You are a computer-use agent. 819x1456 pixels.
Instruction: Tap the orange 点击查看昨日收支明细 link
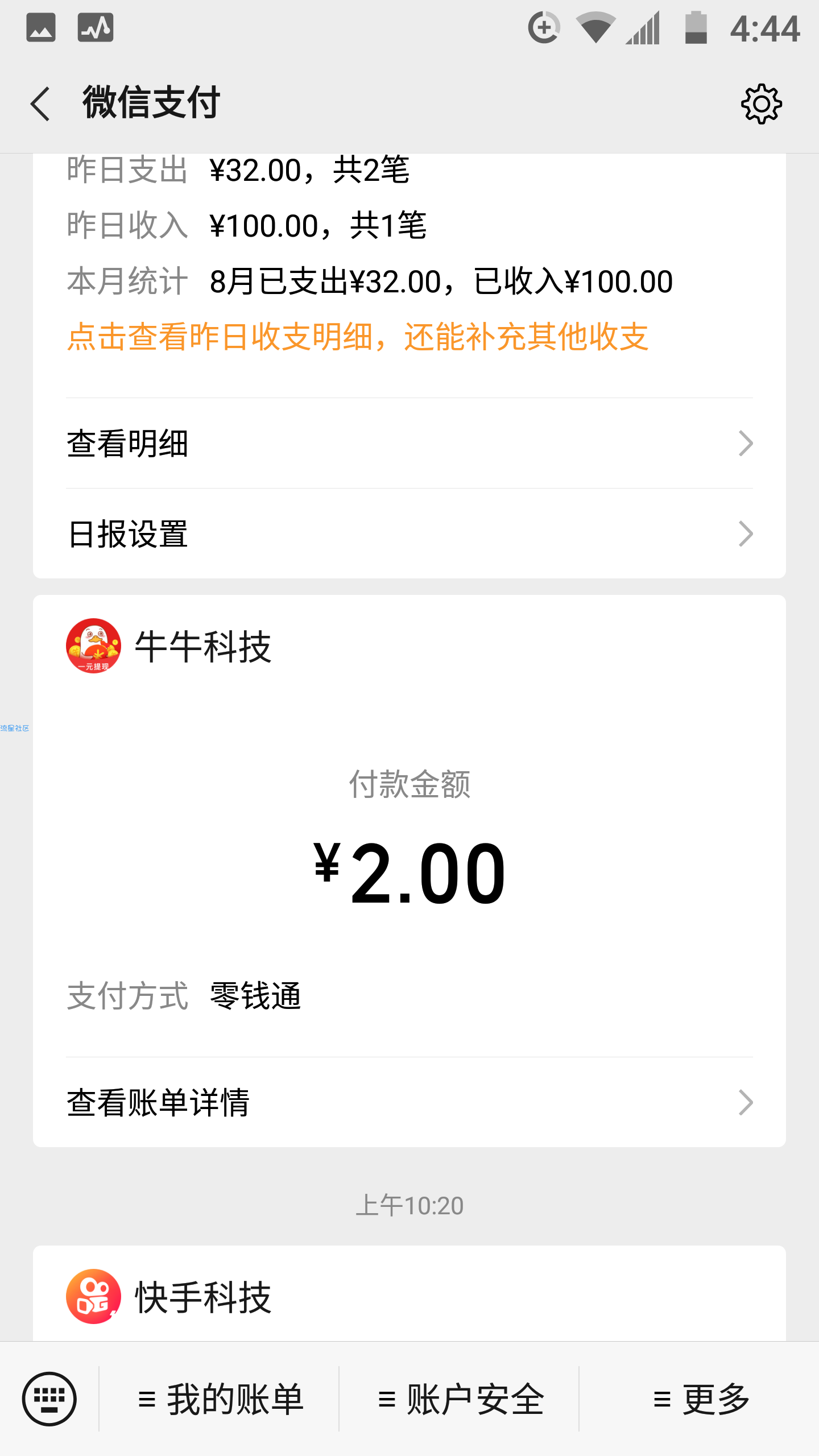click(x=358, y=337)
